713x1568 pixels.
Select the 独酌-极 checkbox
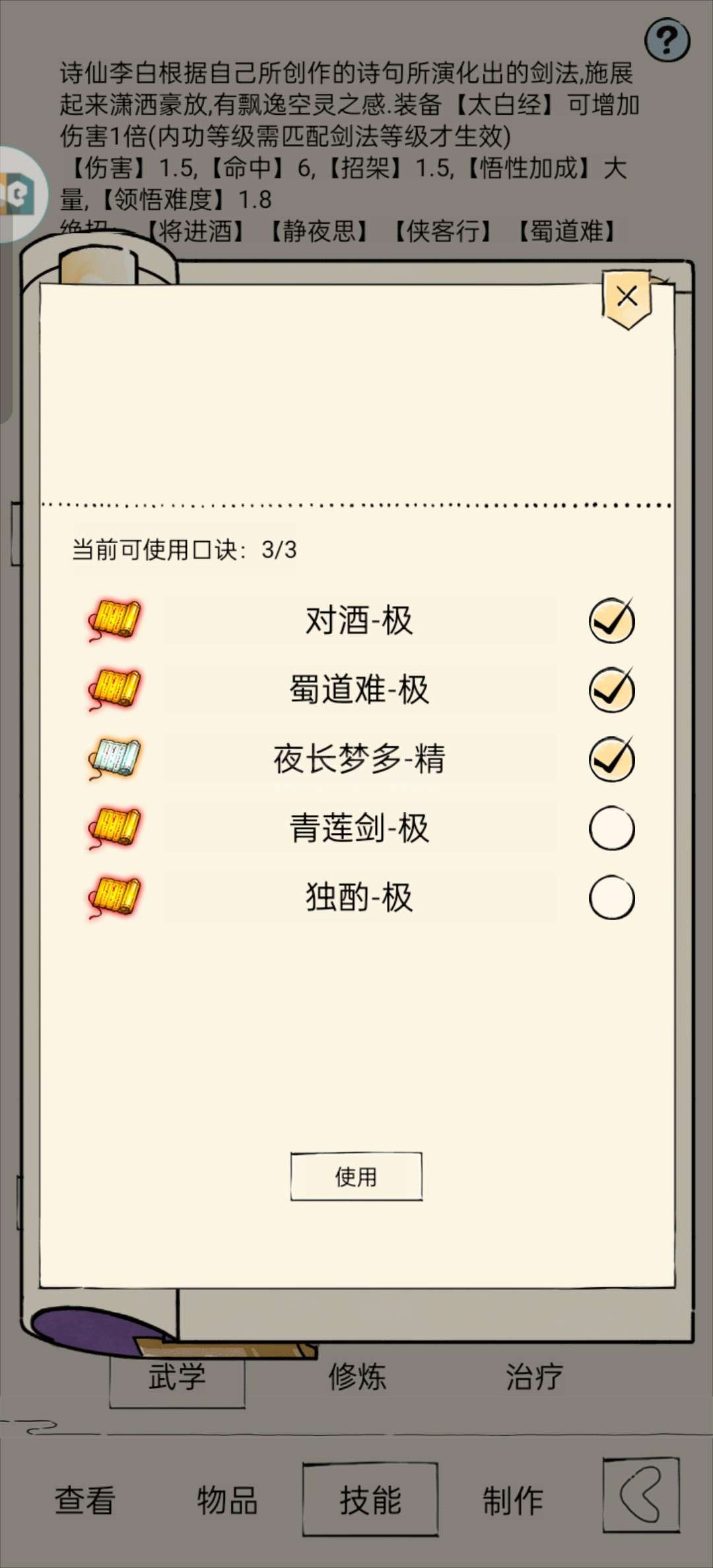pos(612,898)
